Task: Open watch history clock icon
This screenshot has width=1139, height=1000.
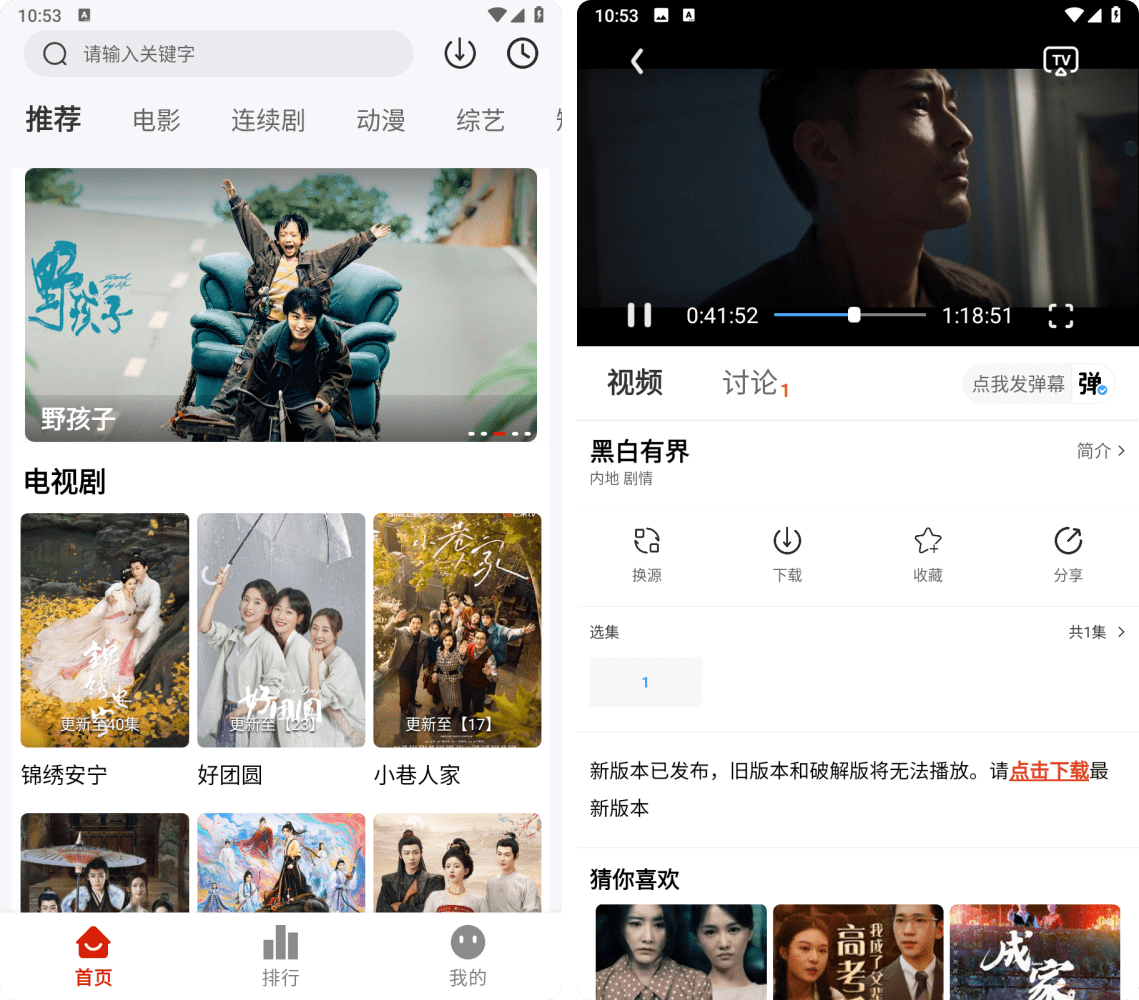Action: [522, 54]
